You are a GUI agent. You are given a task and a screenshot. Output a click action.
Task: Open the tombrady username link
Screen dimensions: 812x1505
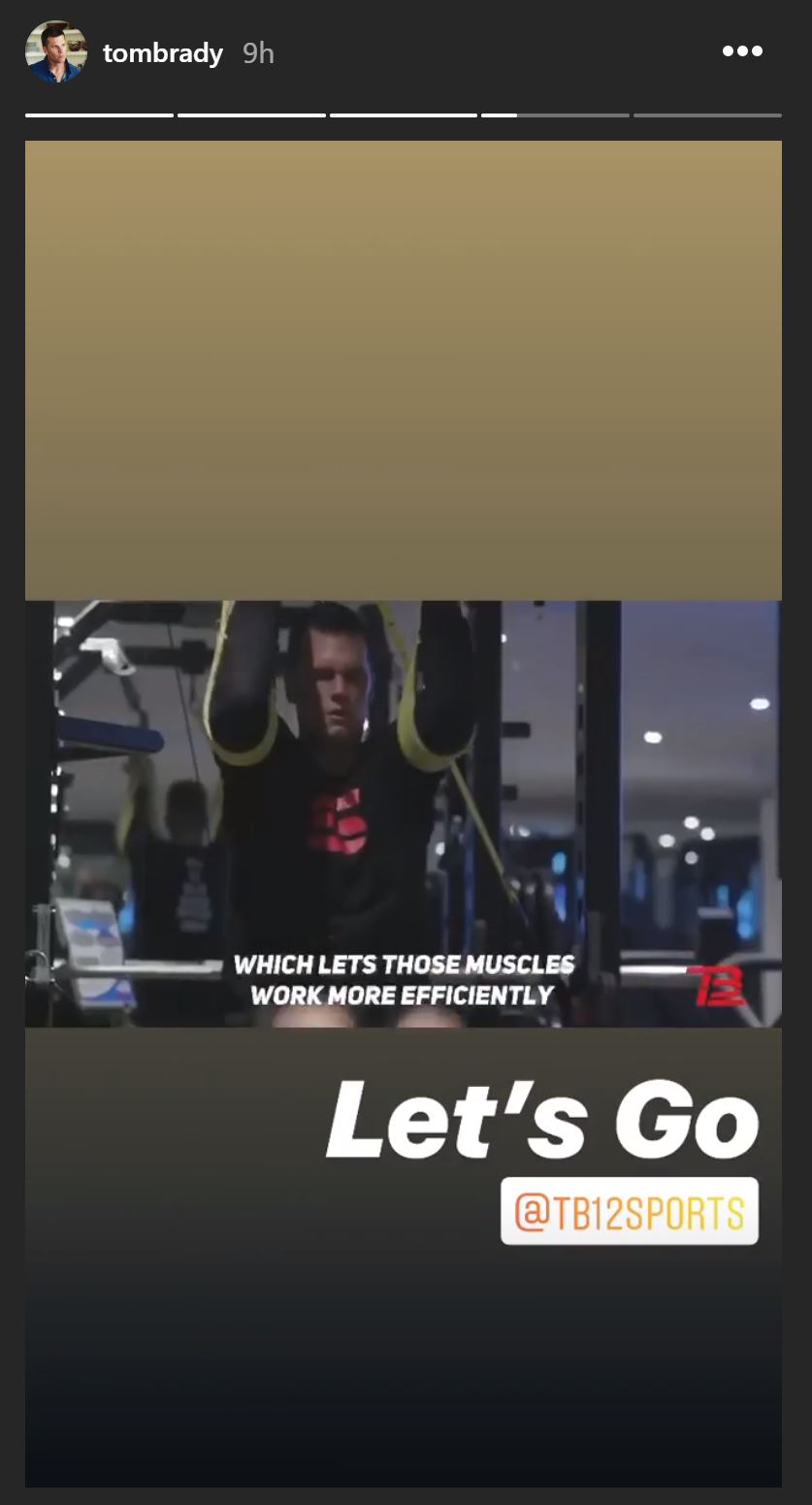pyautogui.click(x=163, y=53)
